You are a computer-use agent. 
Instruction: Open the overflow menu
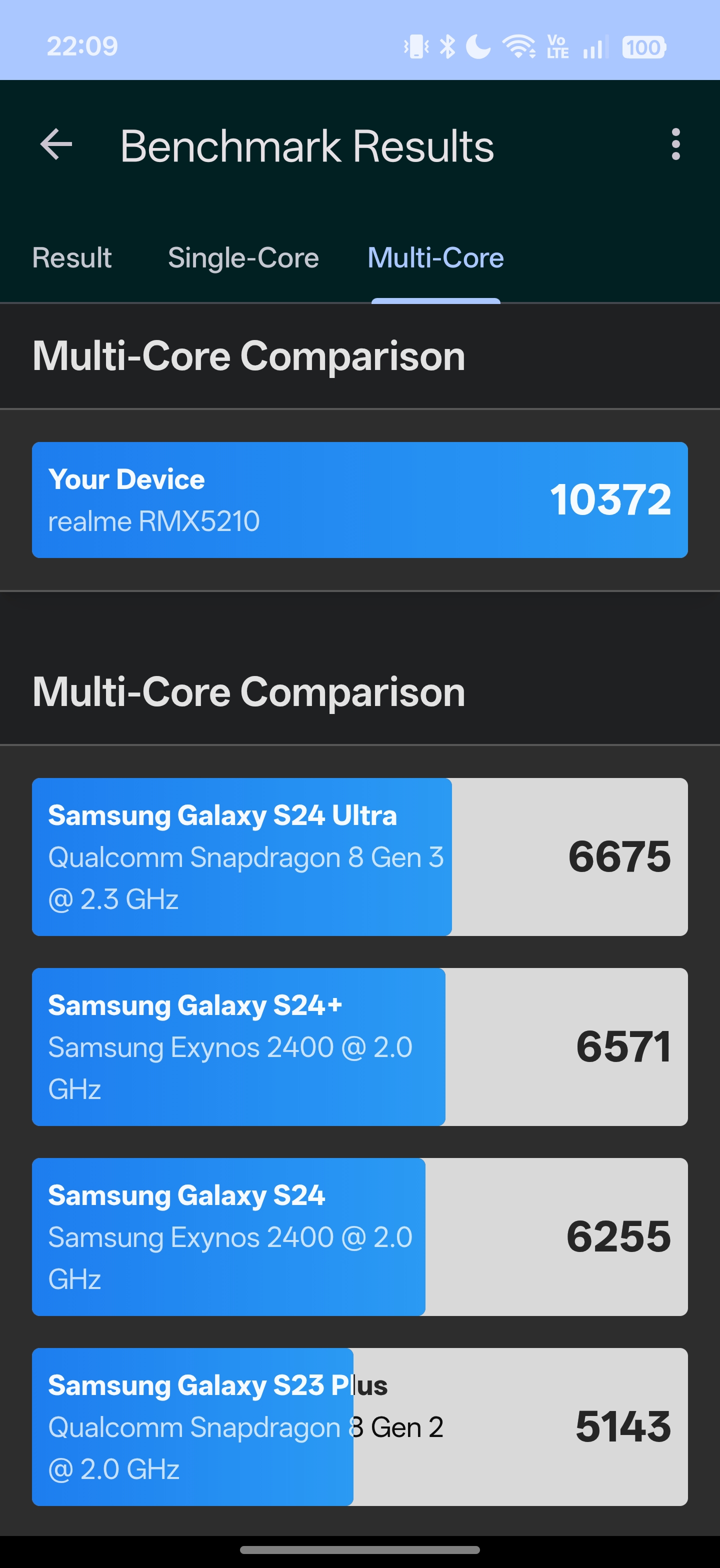pos(675,145)
